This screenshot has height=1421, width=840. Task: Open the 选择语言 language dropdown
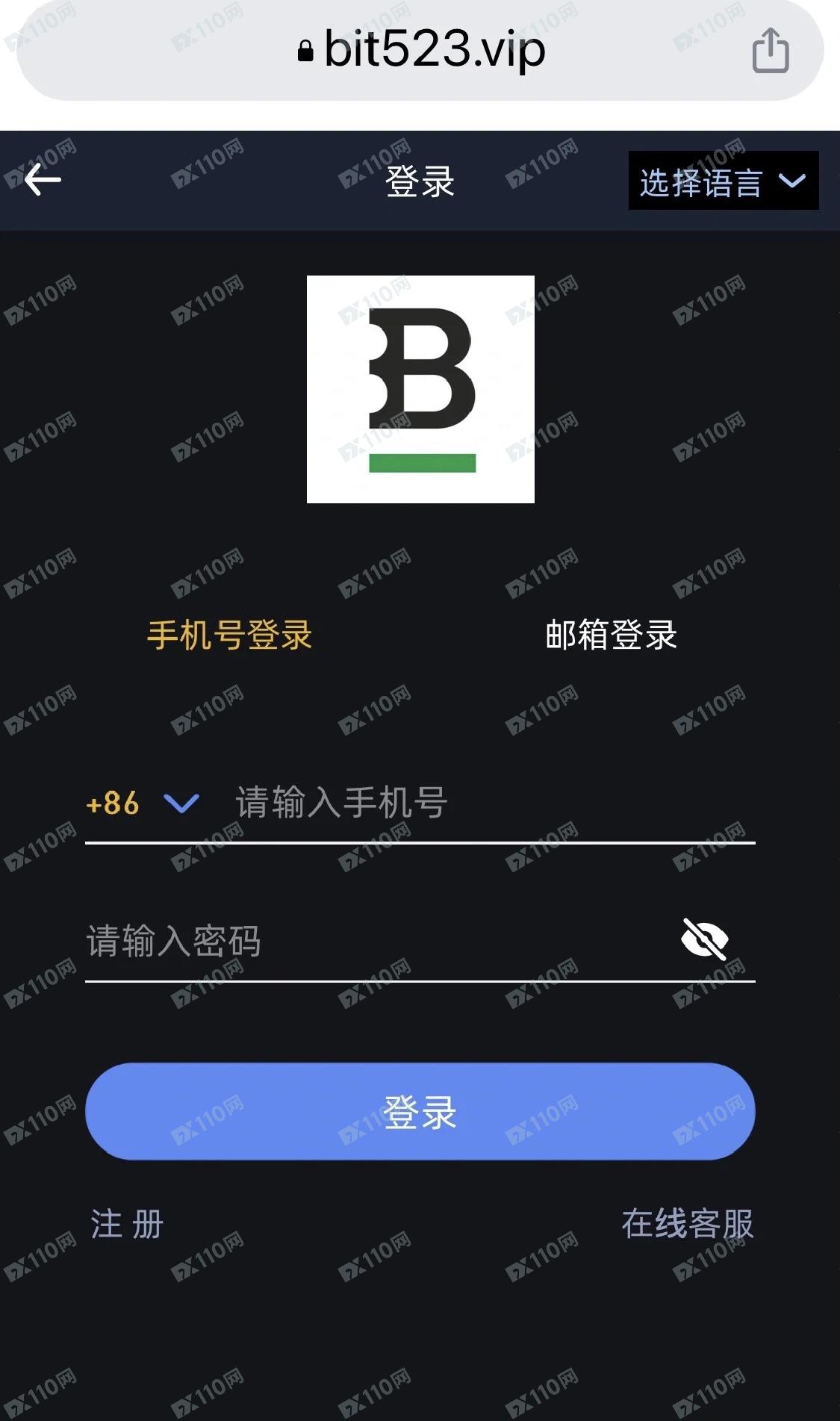[723, 181]
